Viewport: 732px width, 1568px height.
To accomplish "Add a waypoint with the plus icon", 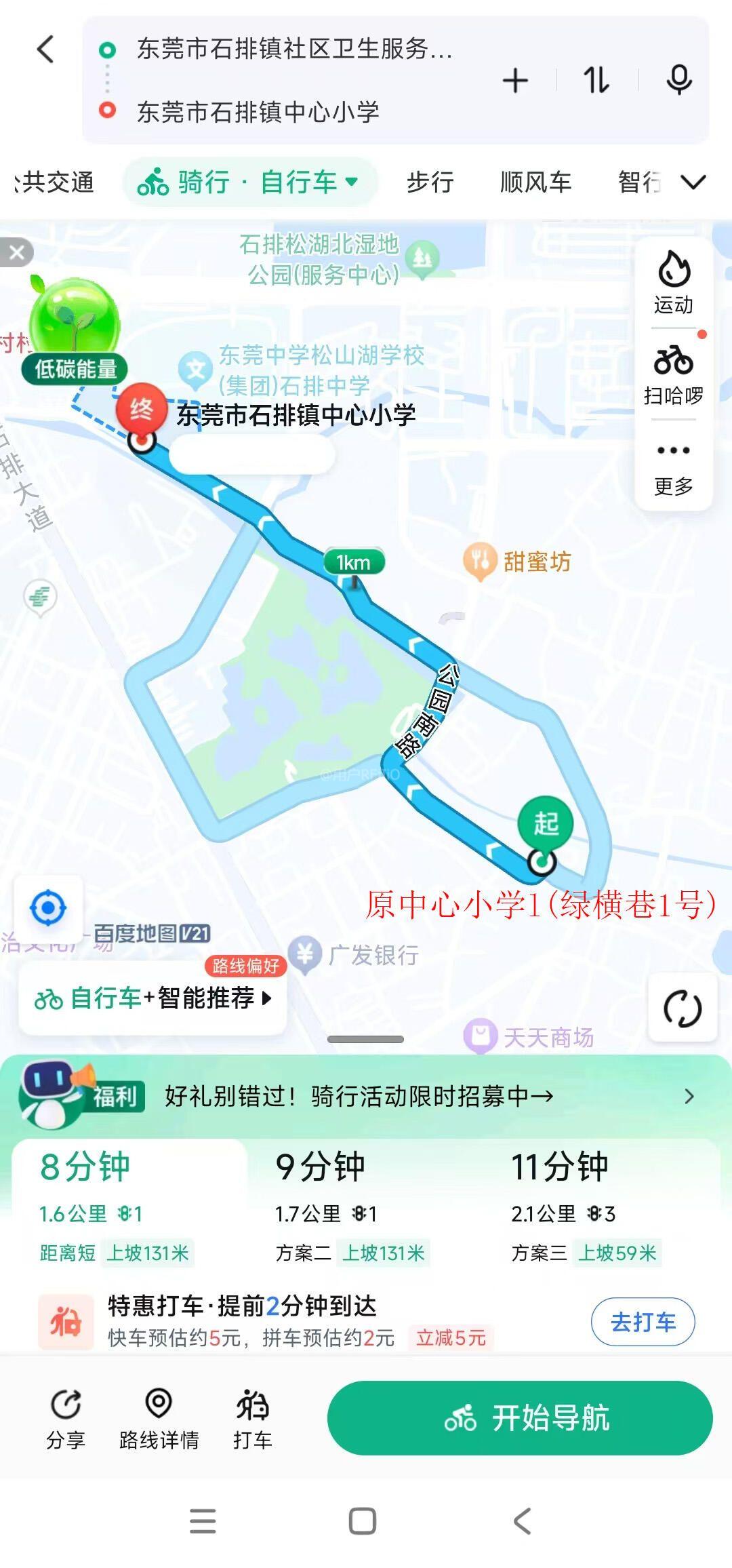I will click(x=515, y=81).
